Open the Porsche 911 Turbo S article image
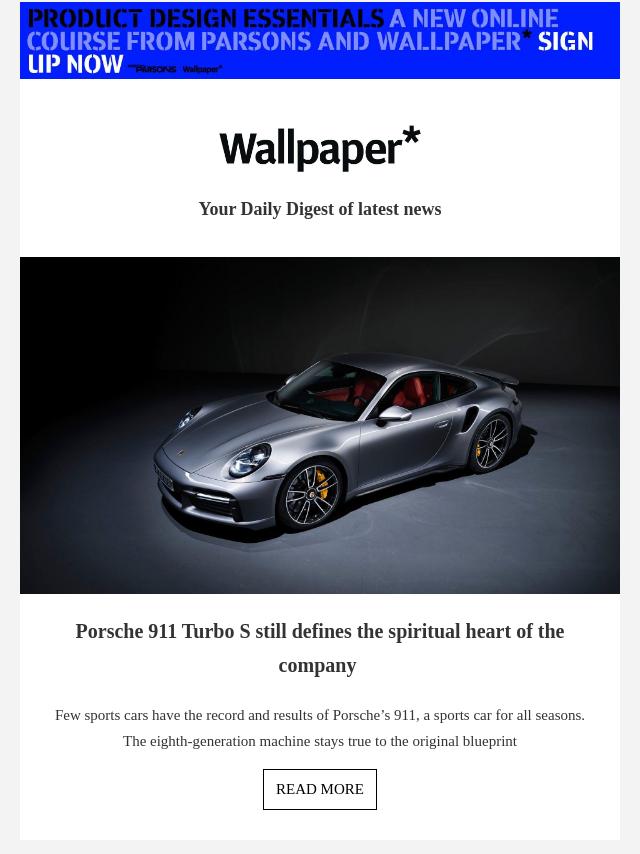The width and height of the screenshot is (640, 854). [320, 425]
